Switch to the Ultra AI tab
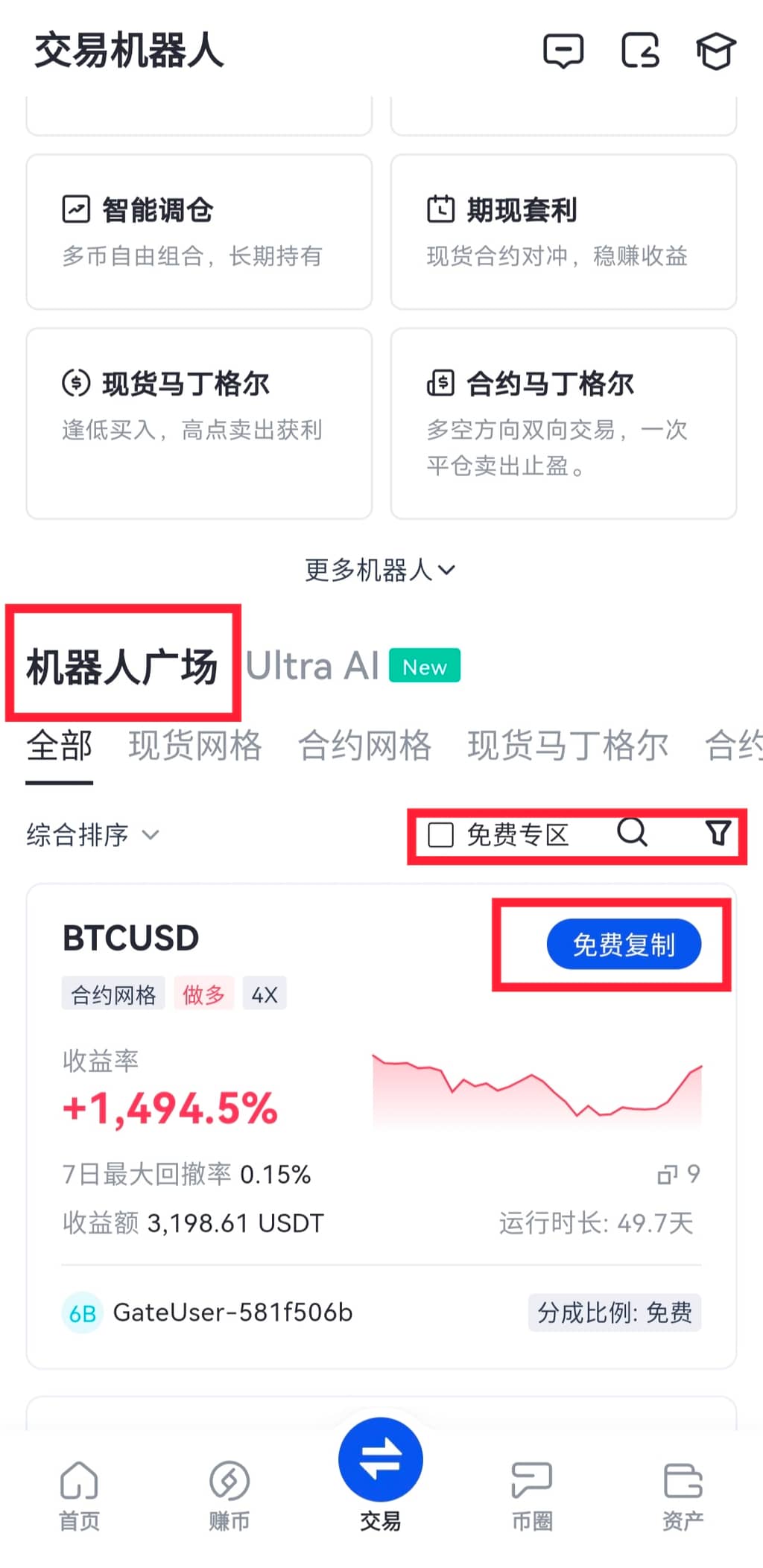 (x=313, y=665)
